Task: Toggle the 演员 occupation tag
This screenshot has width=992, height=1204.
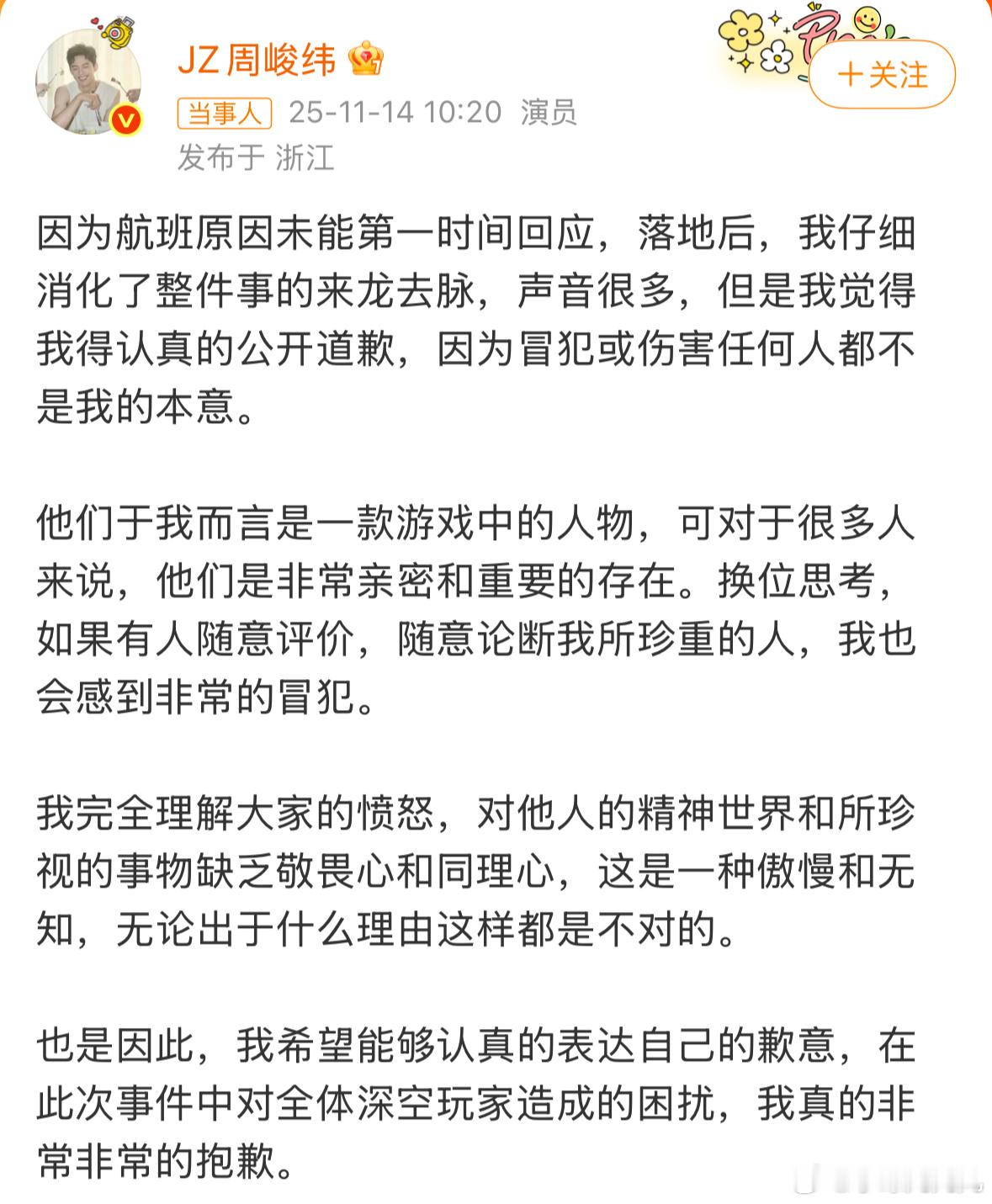Action: 548,114
